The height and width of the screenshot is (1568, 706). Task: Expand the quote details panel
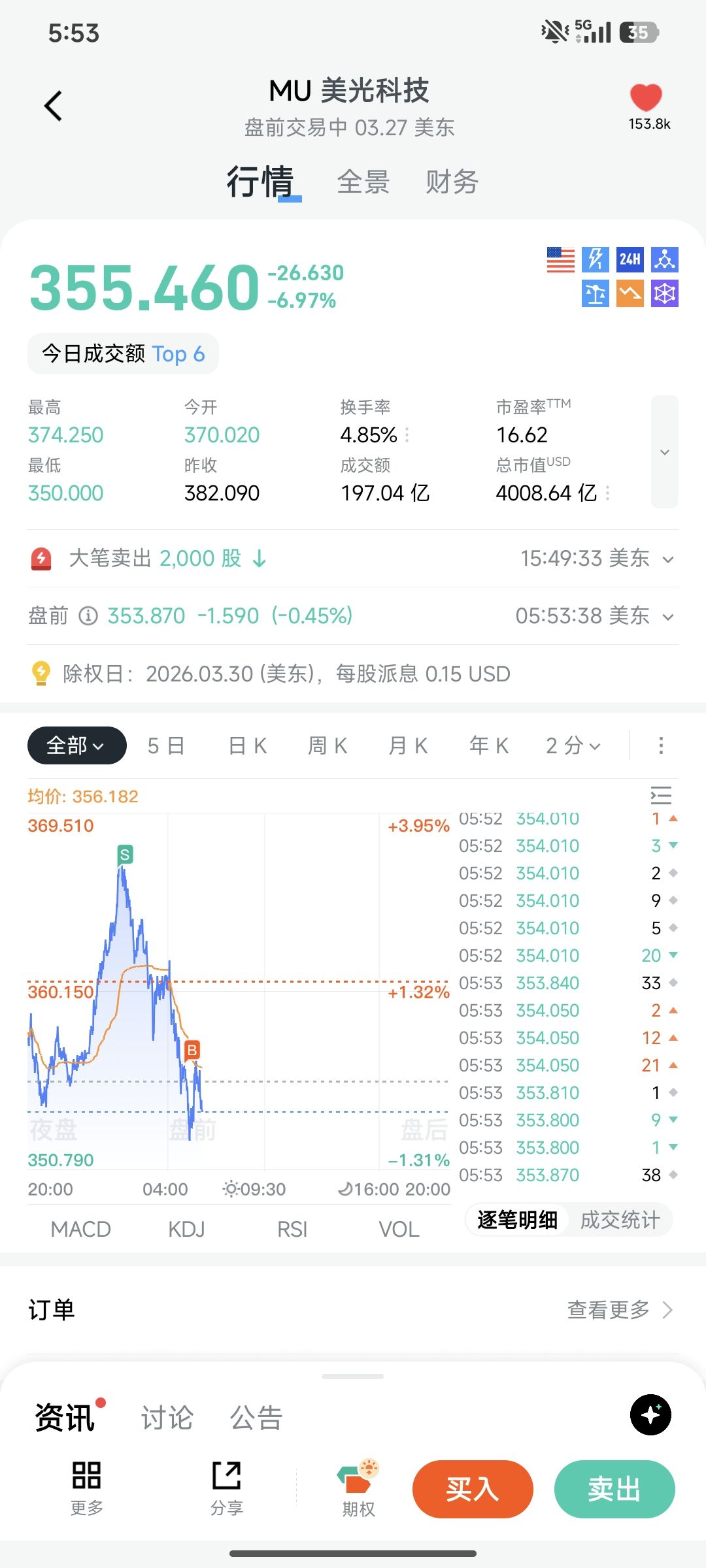tap(664, 452)
